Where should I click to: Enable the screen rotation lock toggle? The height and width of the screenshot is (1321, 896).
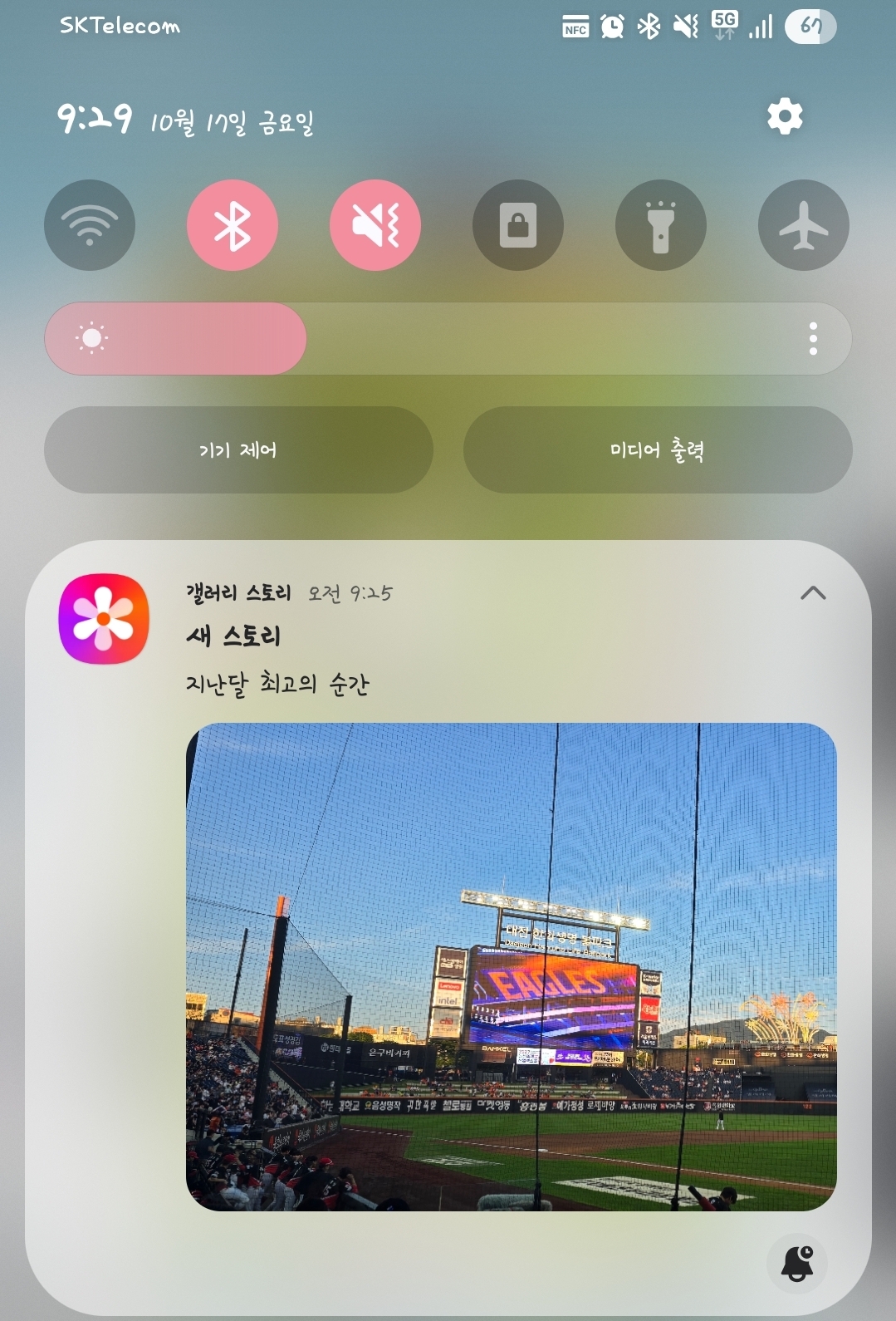click(517, 225)
